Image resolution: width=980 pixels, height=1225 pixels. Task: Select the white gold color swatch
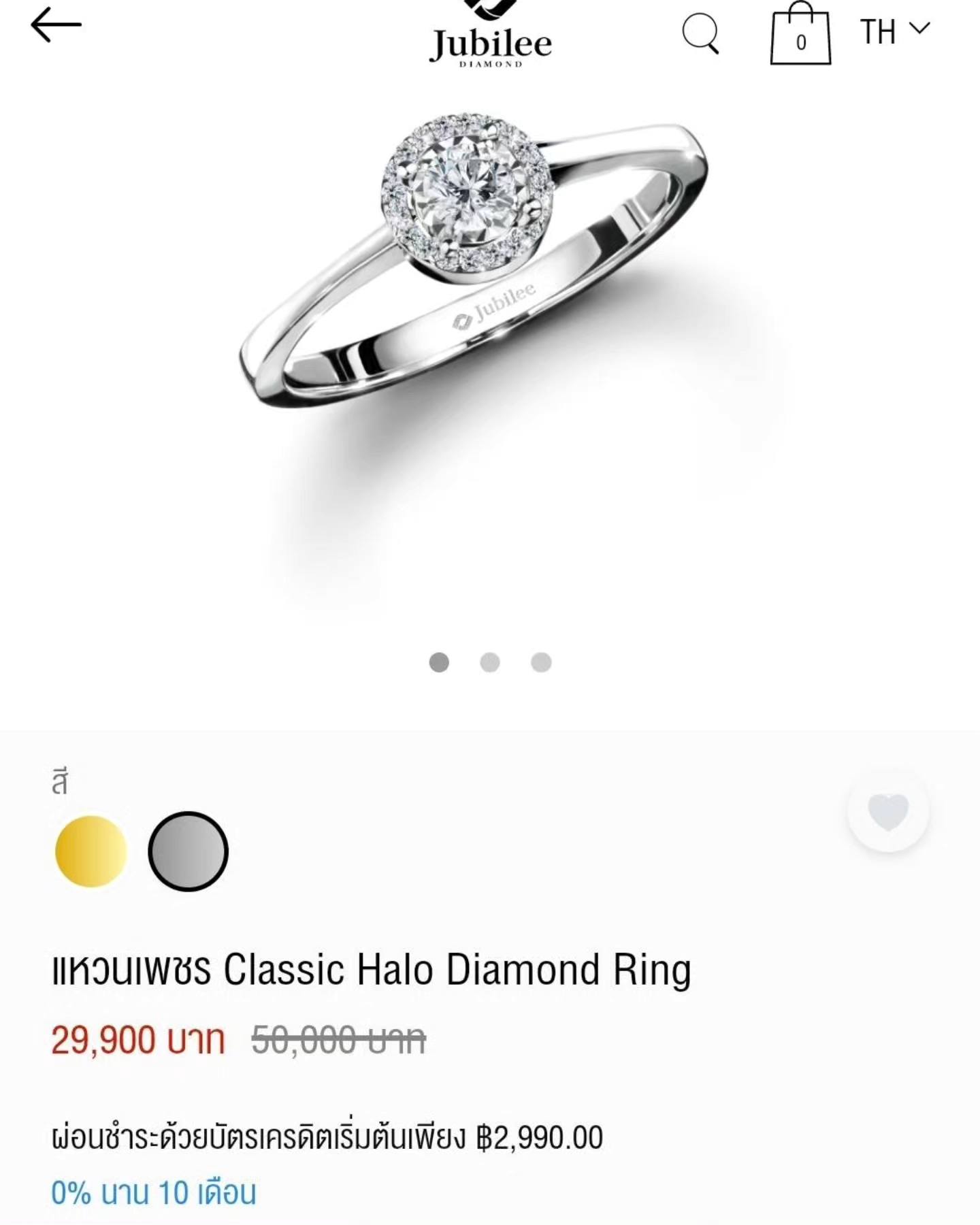pos(188,851)
